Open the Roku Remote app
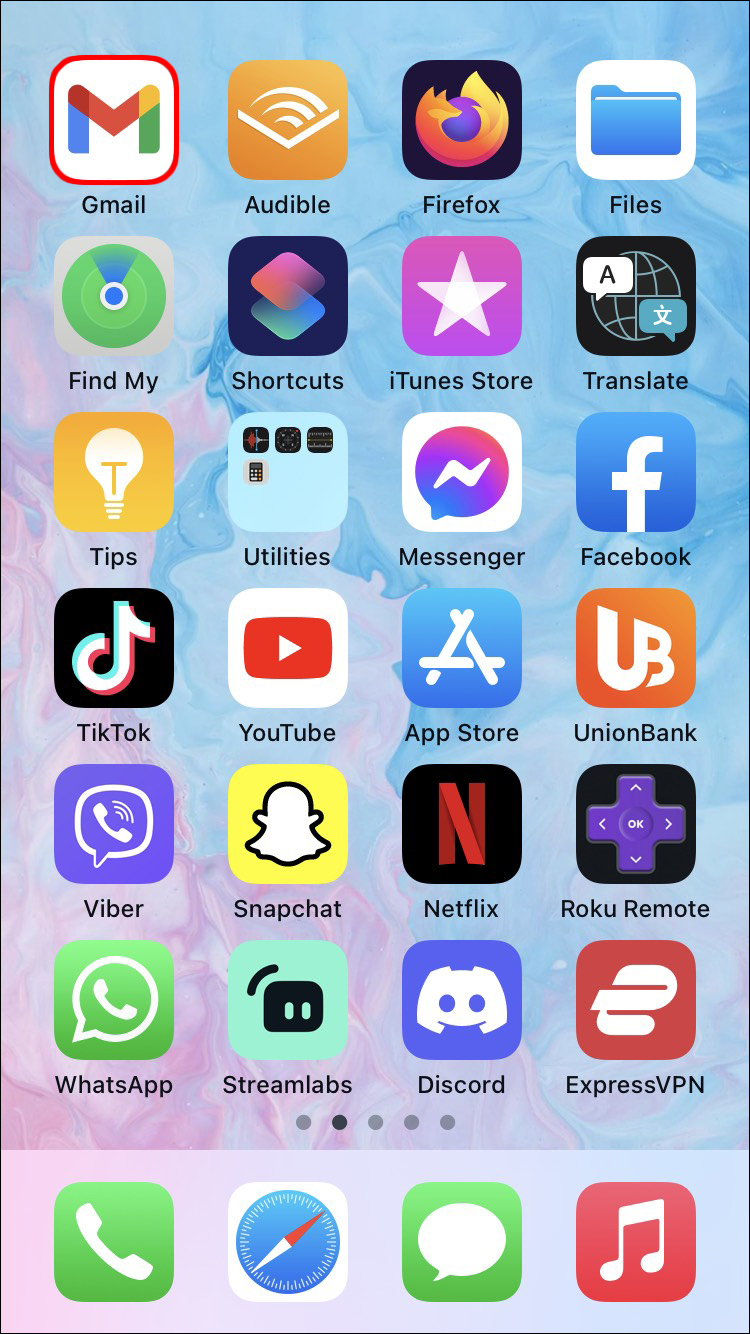 [x=636, y=824]
